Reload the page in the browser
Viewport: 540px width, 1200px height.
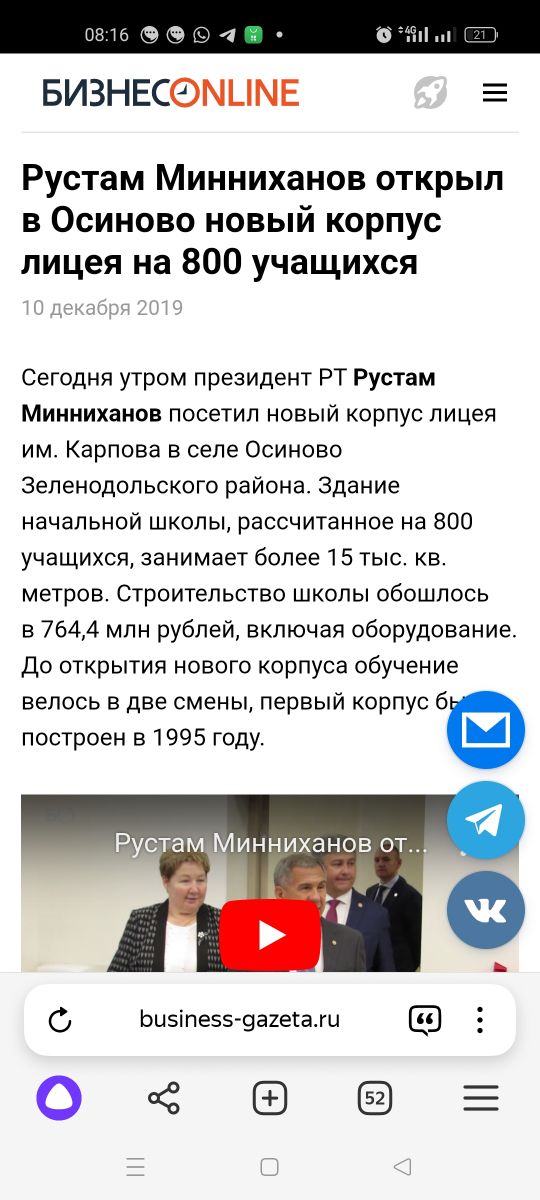[60, 1020]
